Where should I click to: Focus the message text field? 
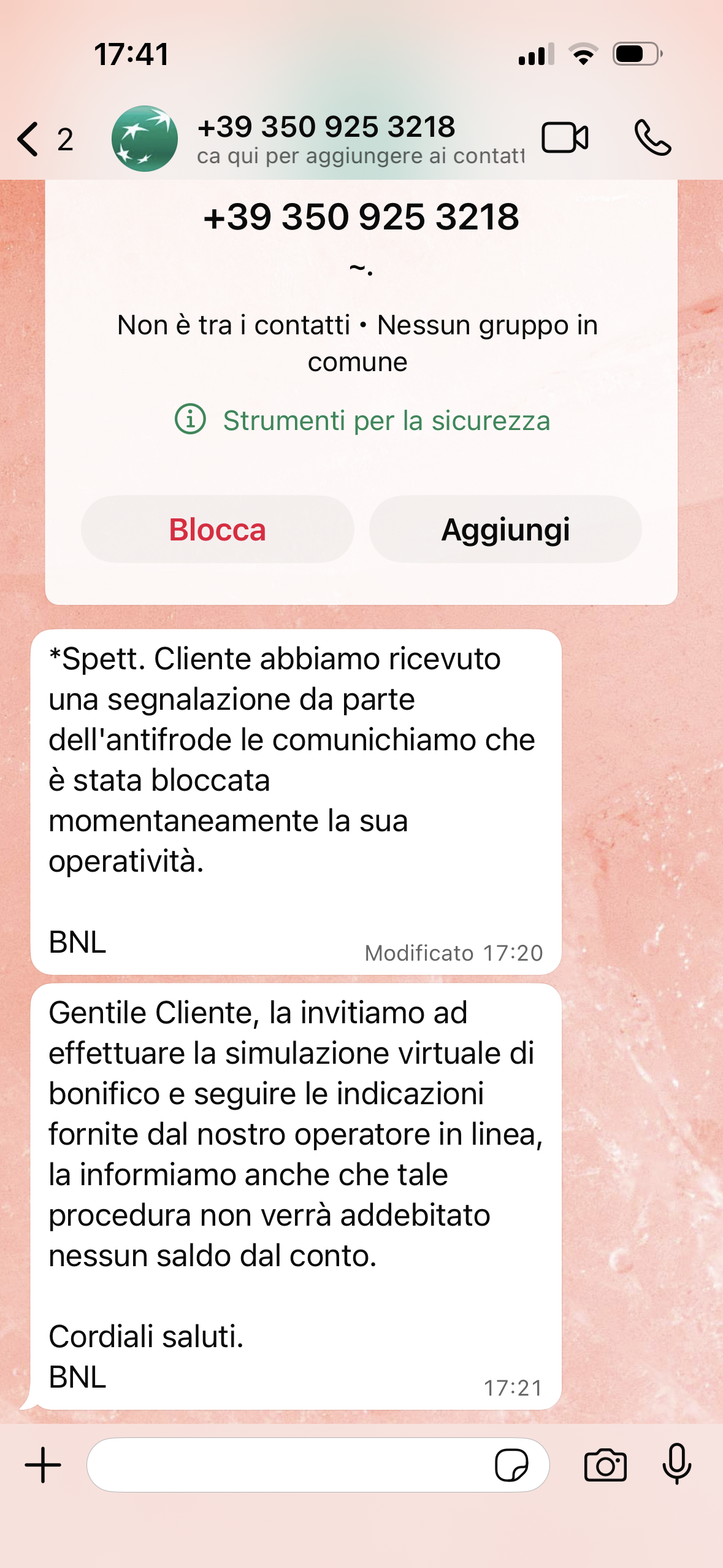point(288,1465)
